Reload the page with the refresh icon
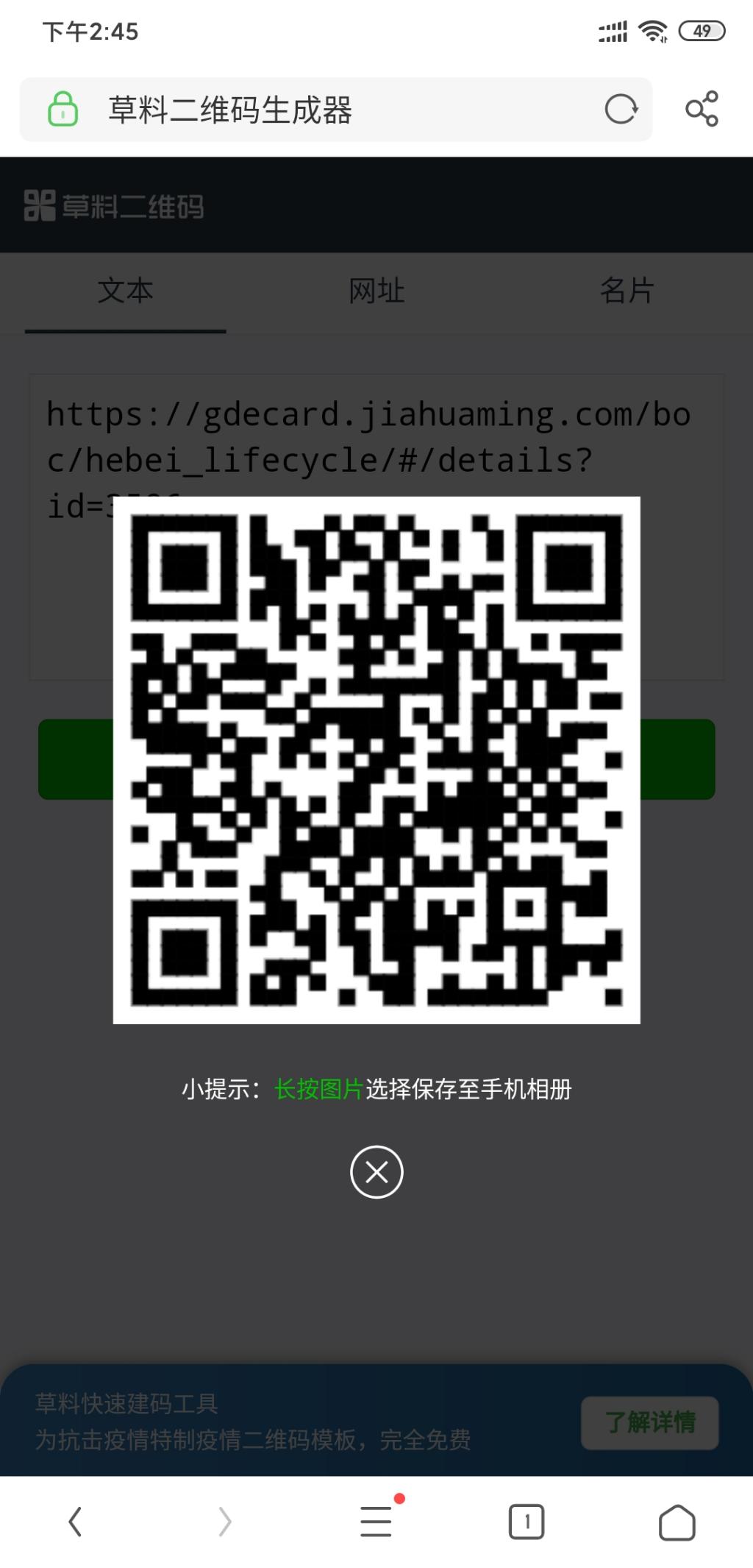Screen dimensions: 753x1568 pyautogui.click(x=621, y=110)
